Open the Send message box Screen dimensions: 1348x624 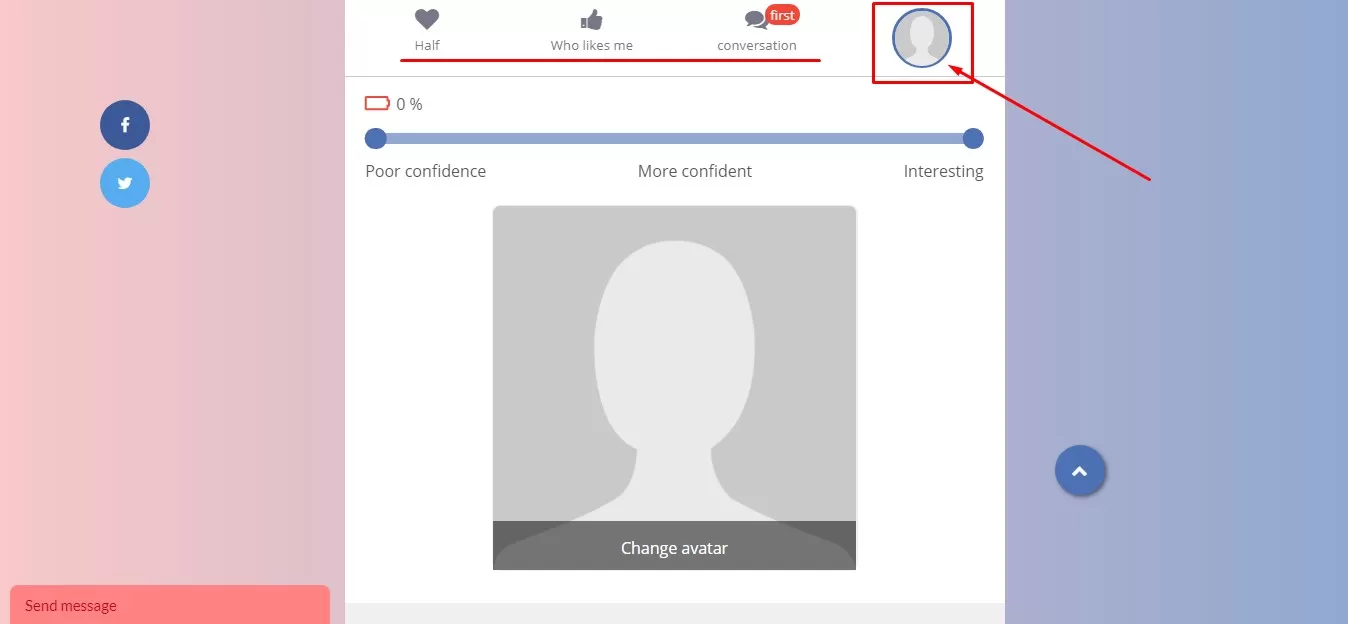click(x=170, y=605)
